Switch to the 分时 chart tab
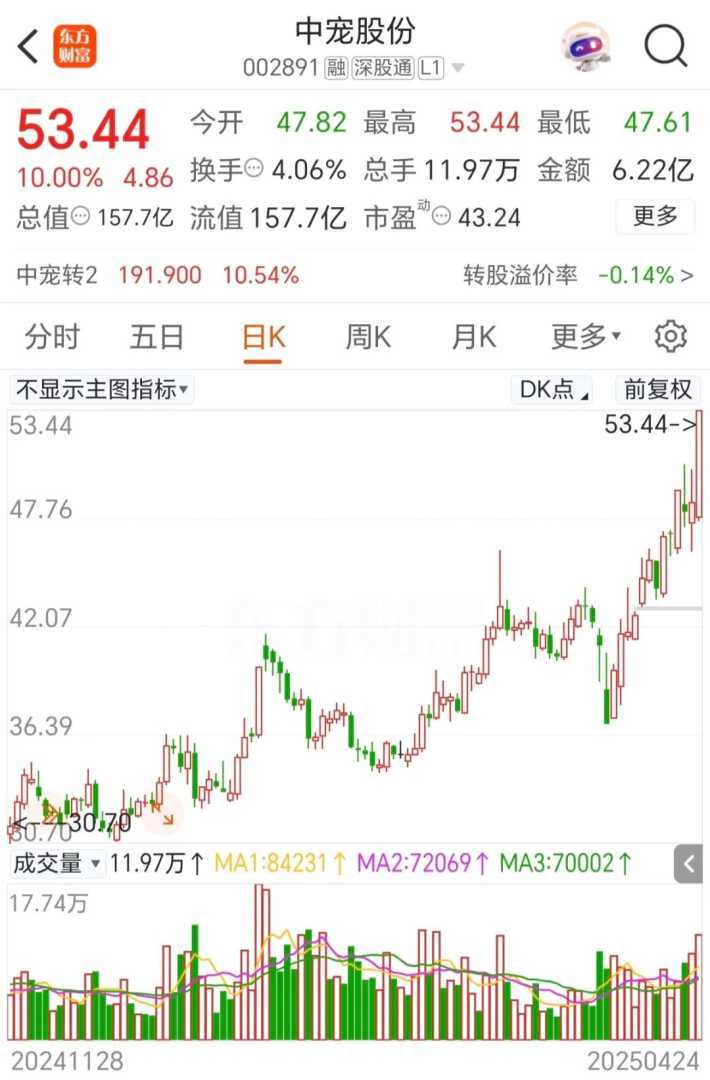Image resolution: width=710 pixels, height=1080 pixels. (52, 337)
